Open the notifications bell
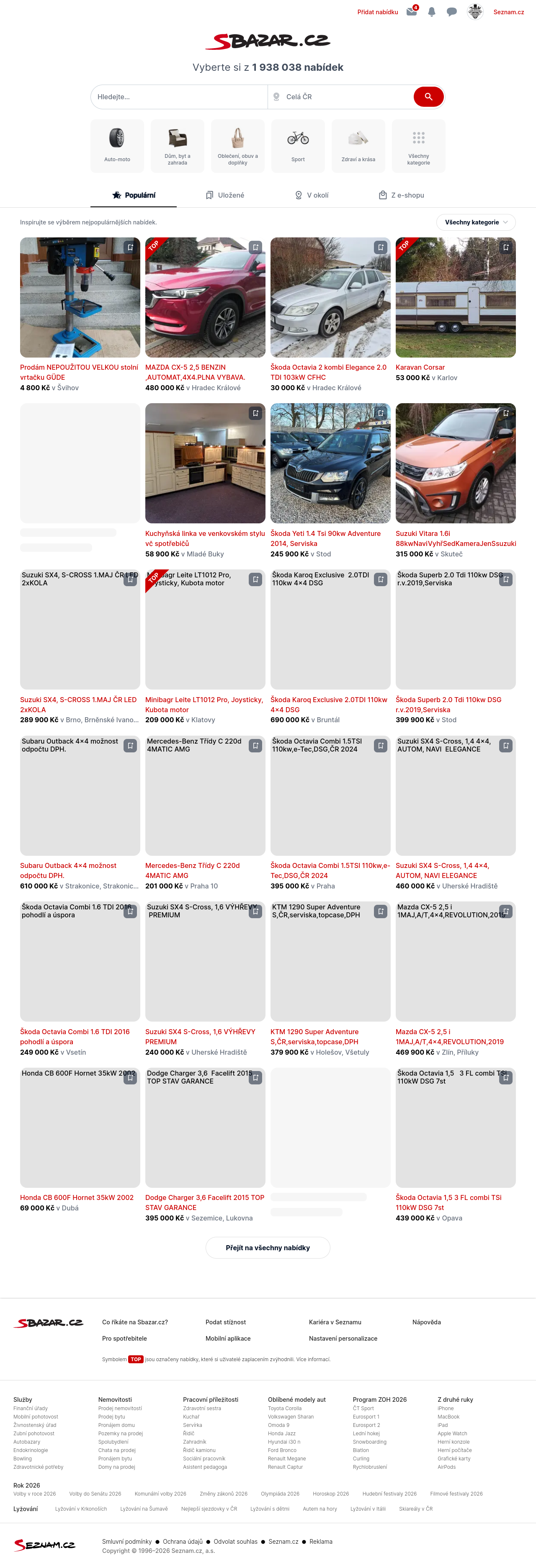The height and width of the screenshot is (1568, 536). click(432, 12)
